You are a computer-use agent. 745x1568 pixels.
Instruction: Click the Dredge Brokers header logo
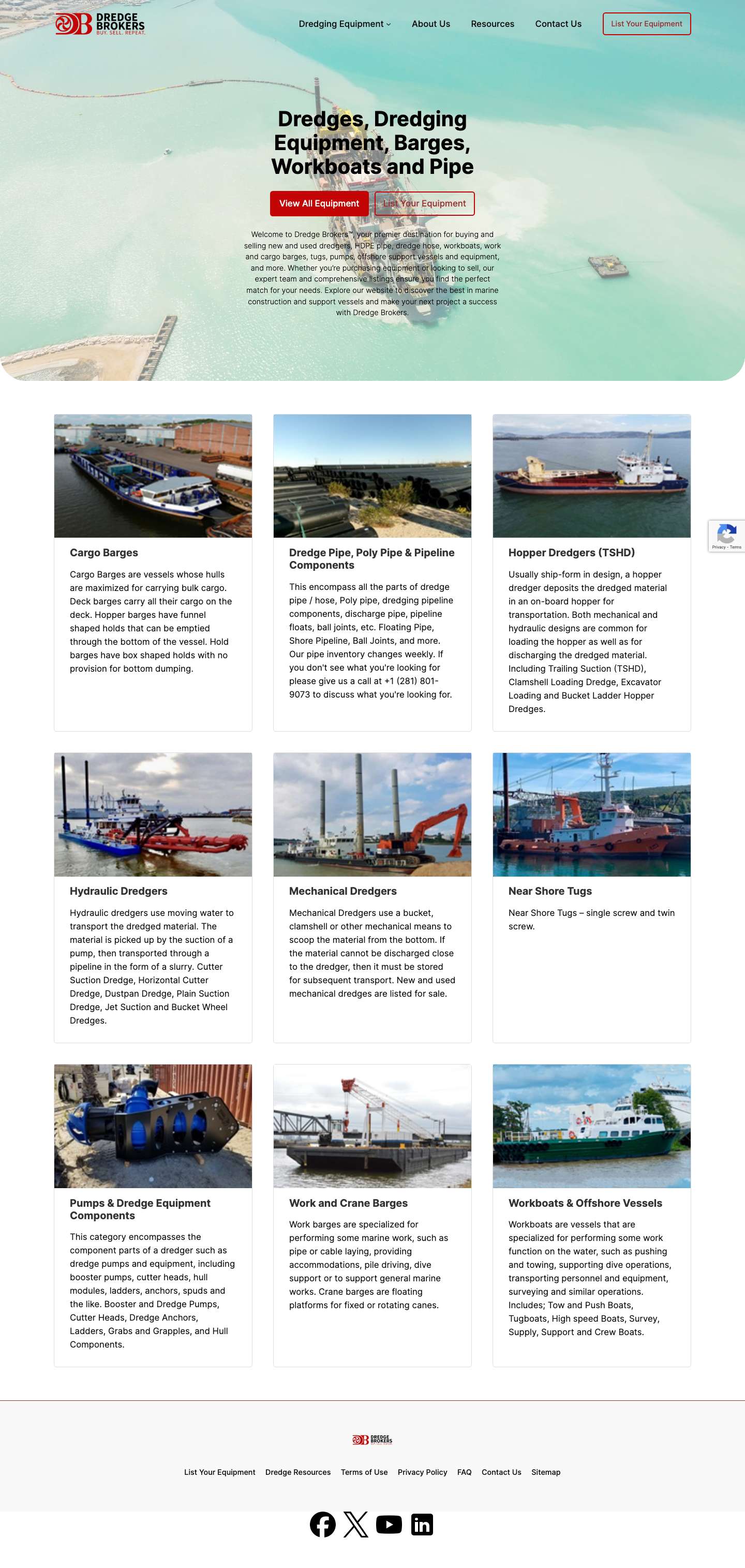click(100, 24)
